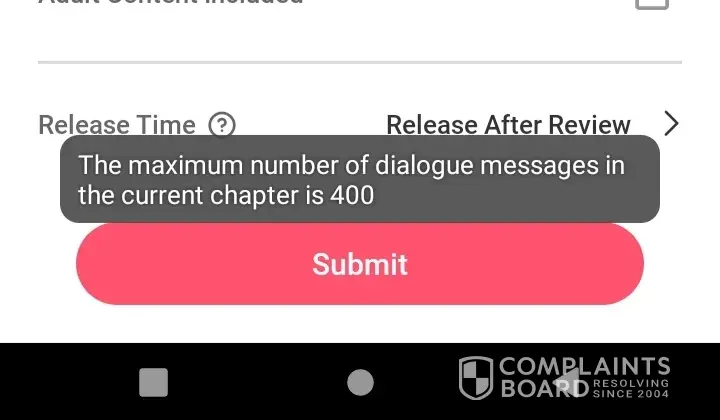Viewport: 720px width, 420px height.
Task: Submit the chapter
Action: (359, 264)
